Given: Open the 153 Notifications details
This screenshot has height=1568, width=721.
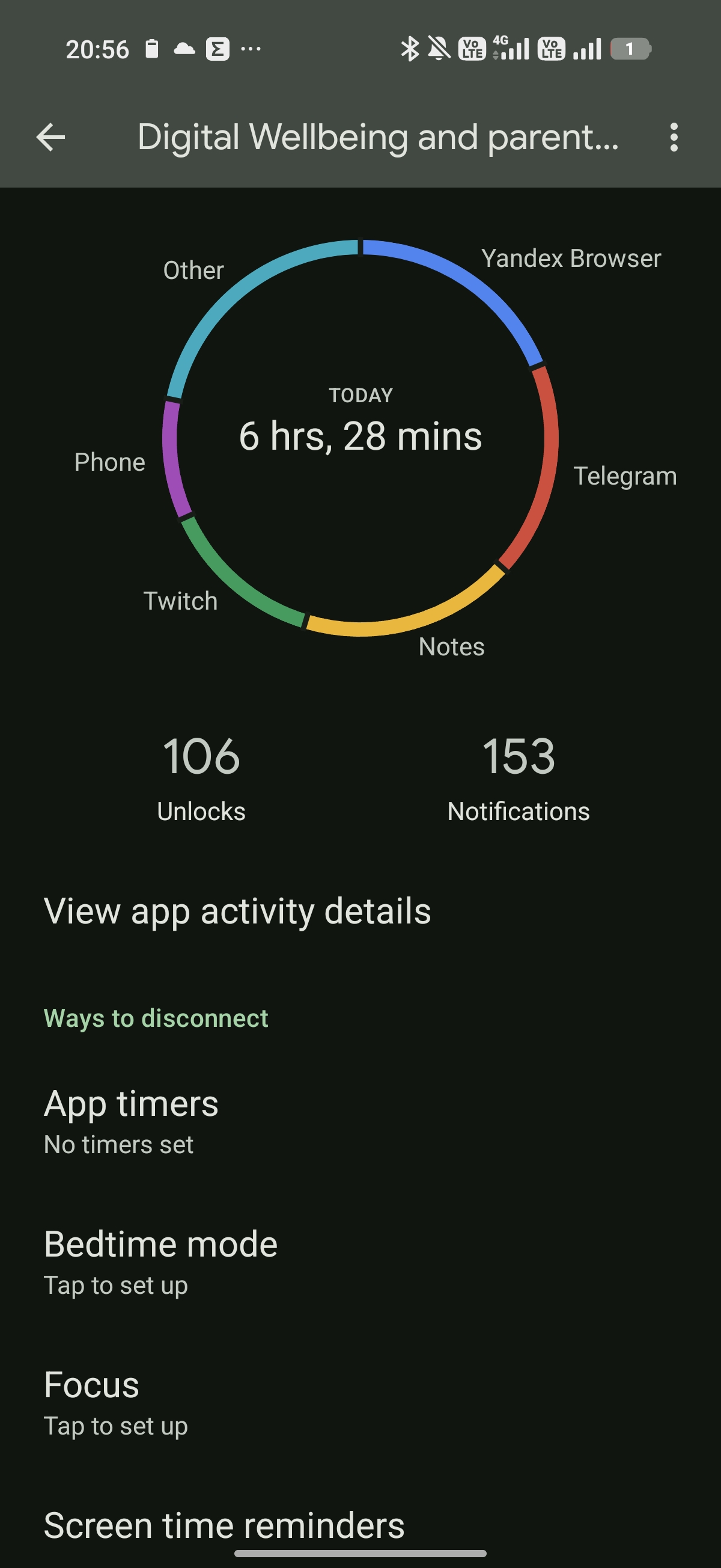Looking at the screenshot, I should (519, 777).
